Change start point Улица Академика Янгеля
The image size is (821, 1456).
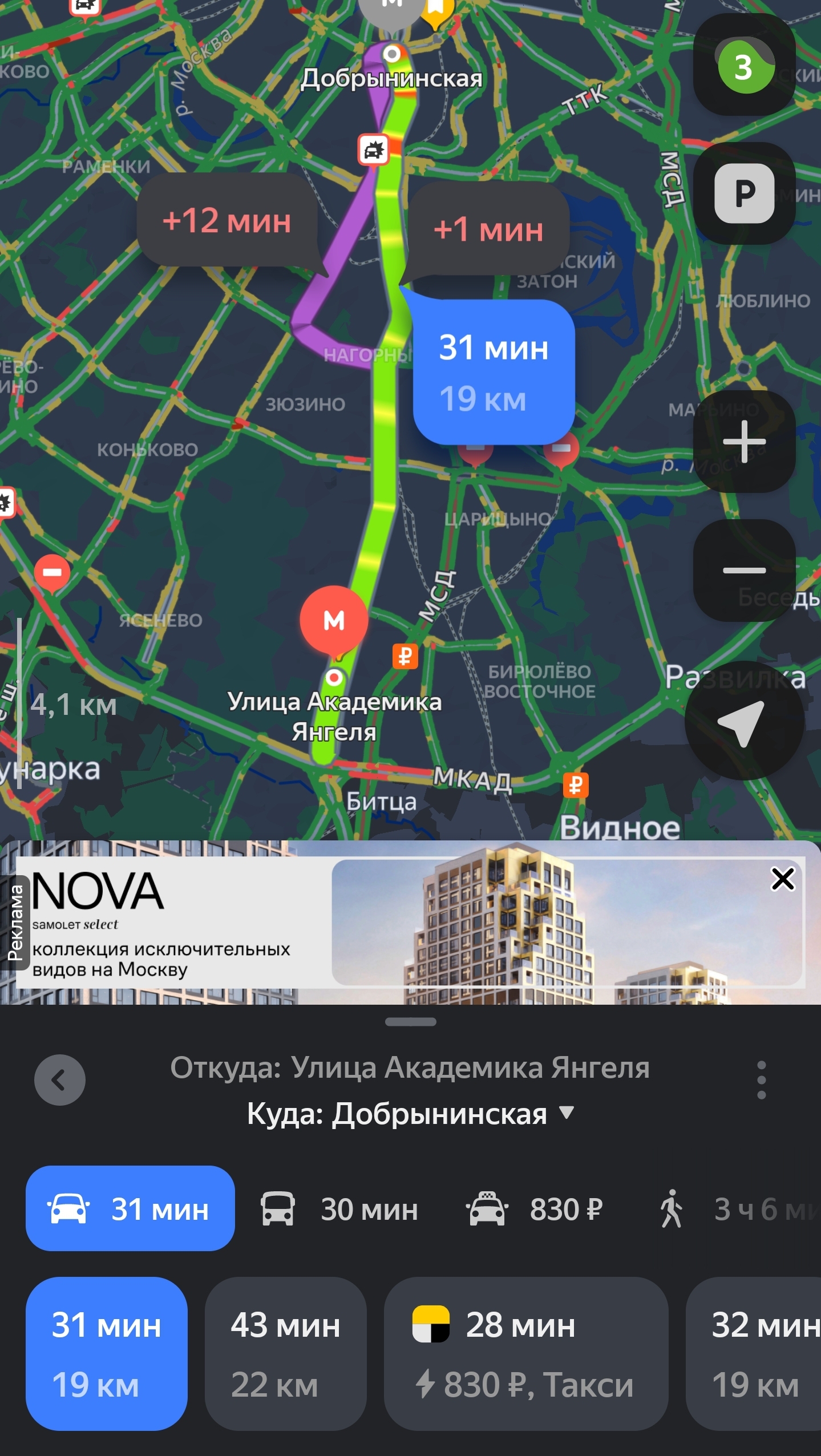(410, 1067)
